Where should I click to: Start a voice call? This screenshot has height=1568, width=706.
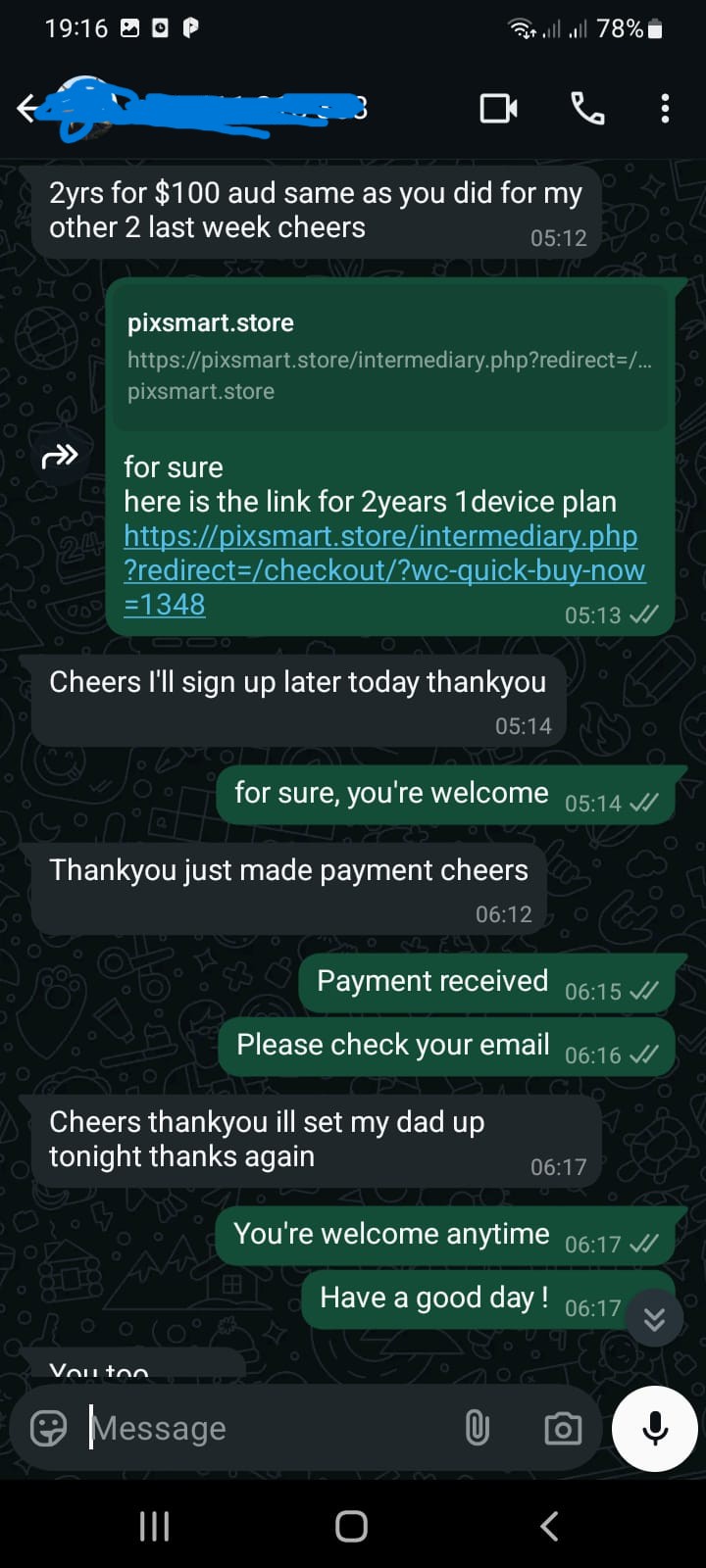pos(587,108)
